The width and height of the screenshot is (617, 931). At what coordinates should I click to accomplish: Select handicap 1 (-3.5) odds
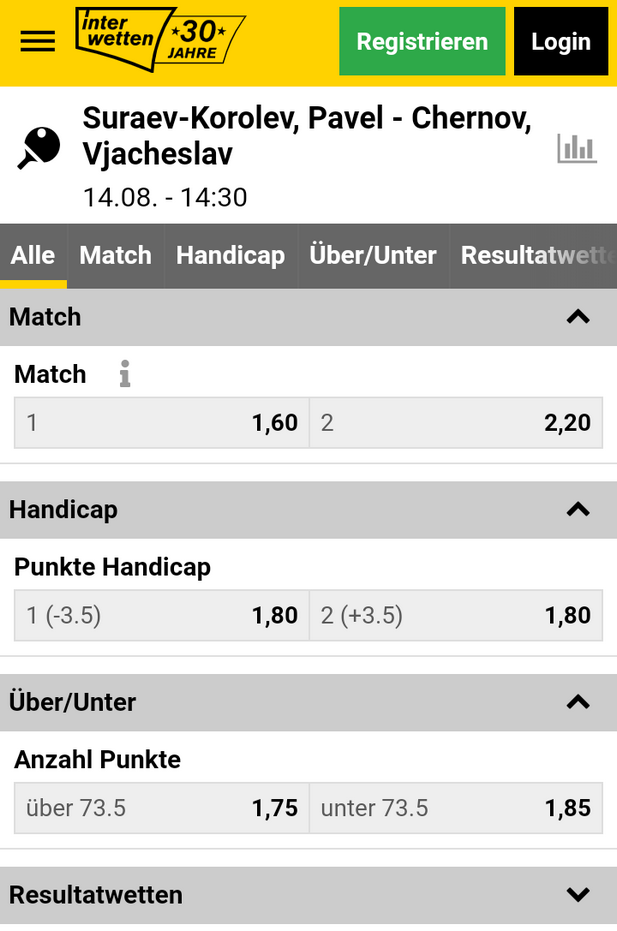pyautogui.click(x=162, y=616)
